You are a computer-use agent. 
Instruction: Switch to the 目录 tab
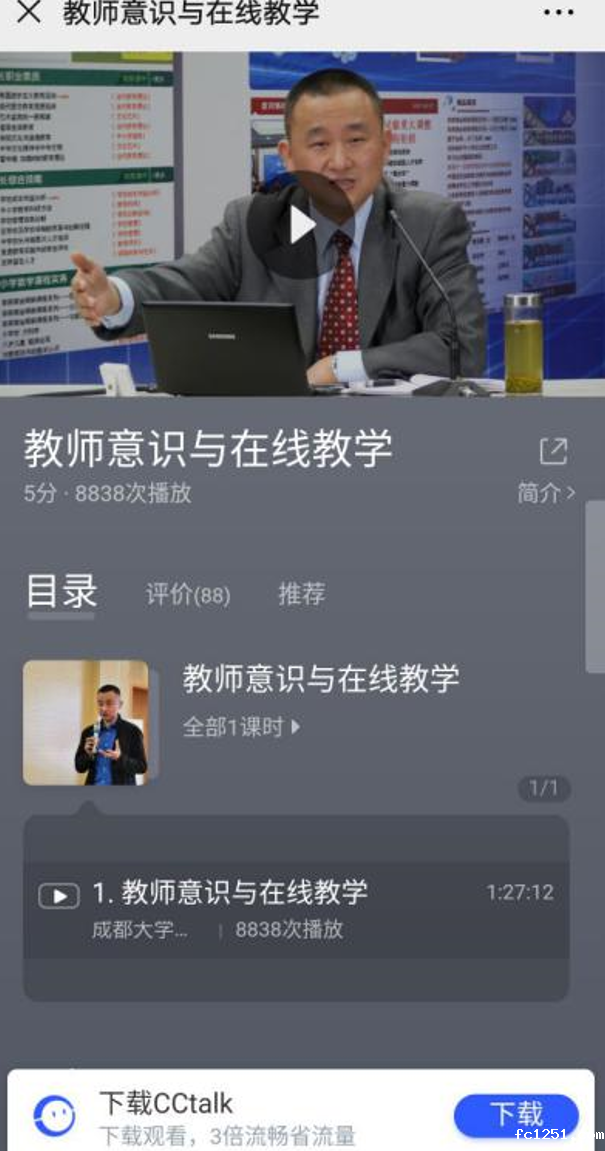coord(61,592)
